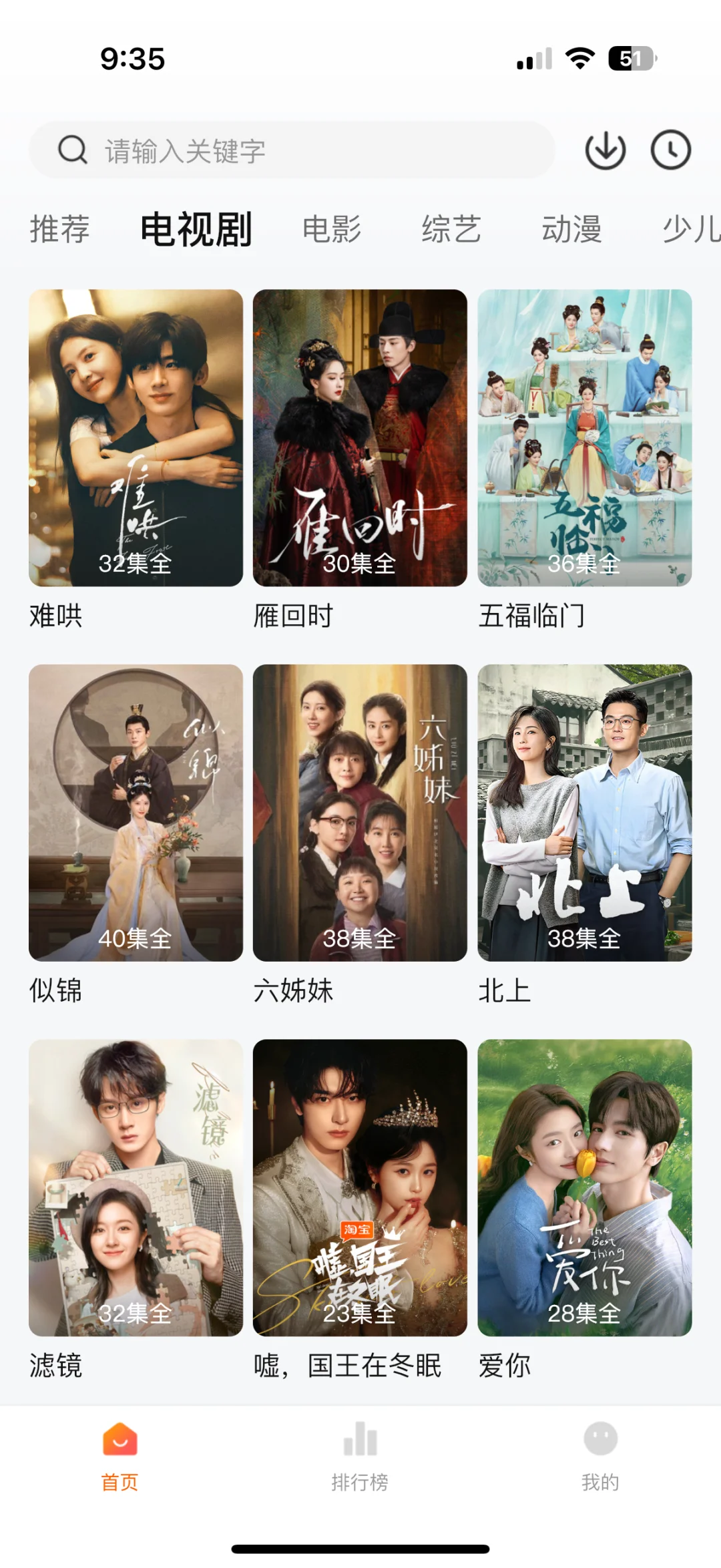Open the drama 嘘，国王在冬眠
Image resolution: width=721 pixels, height=1568 pixels.
(x=360, y=1187)
